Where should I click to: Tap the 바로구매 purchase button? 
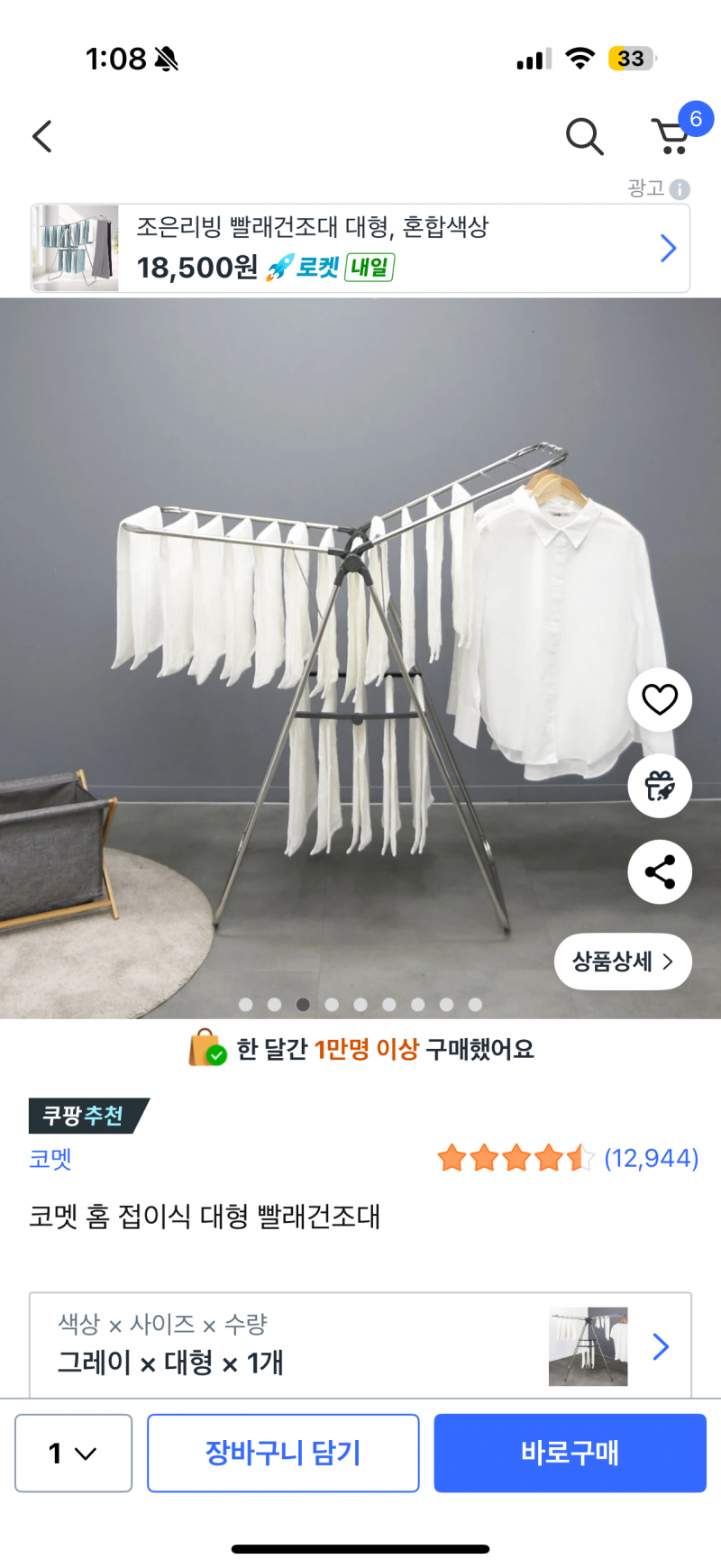point(570,1454)
